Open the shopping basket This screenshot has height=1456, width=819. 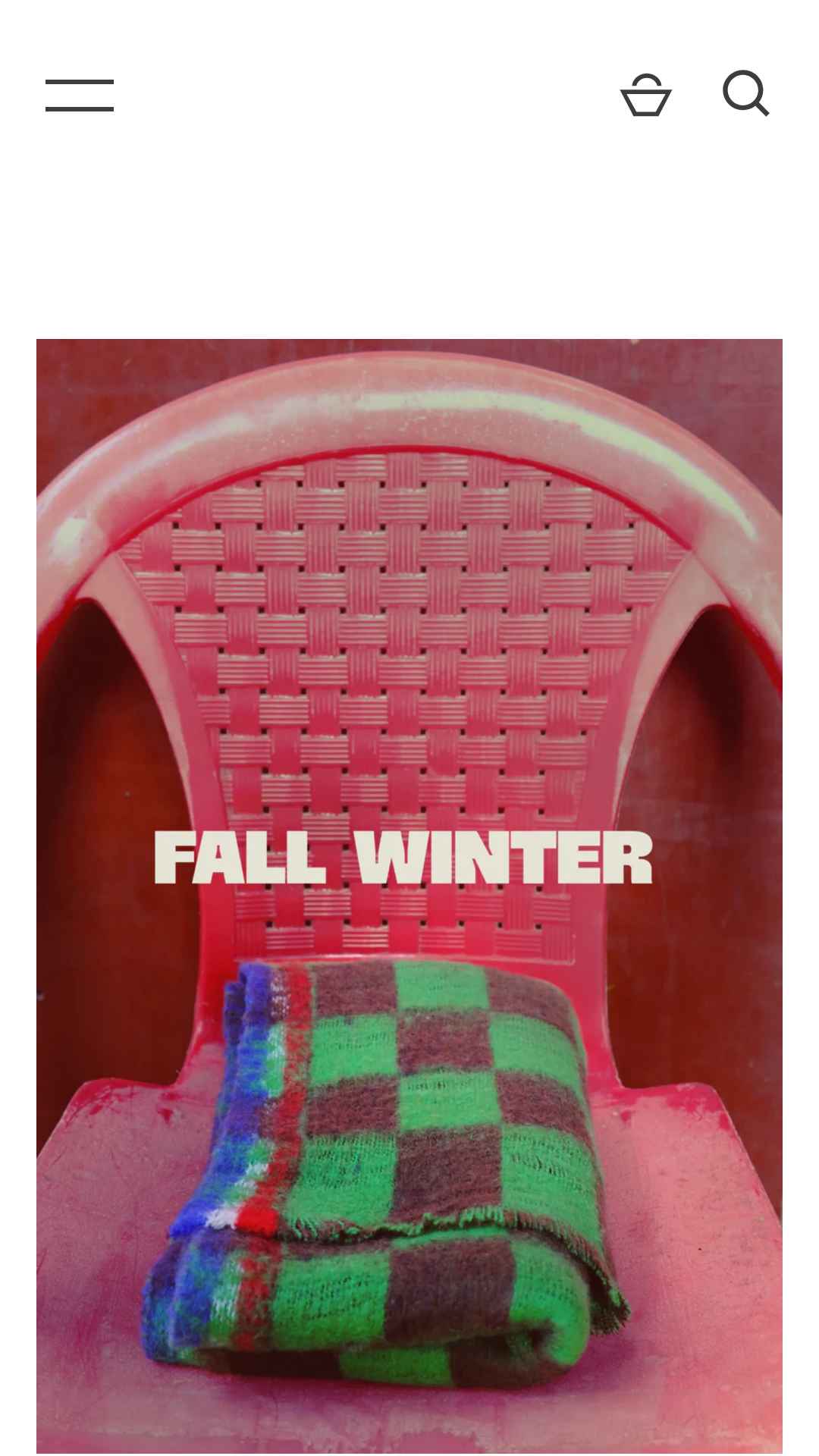click(646, 95)
